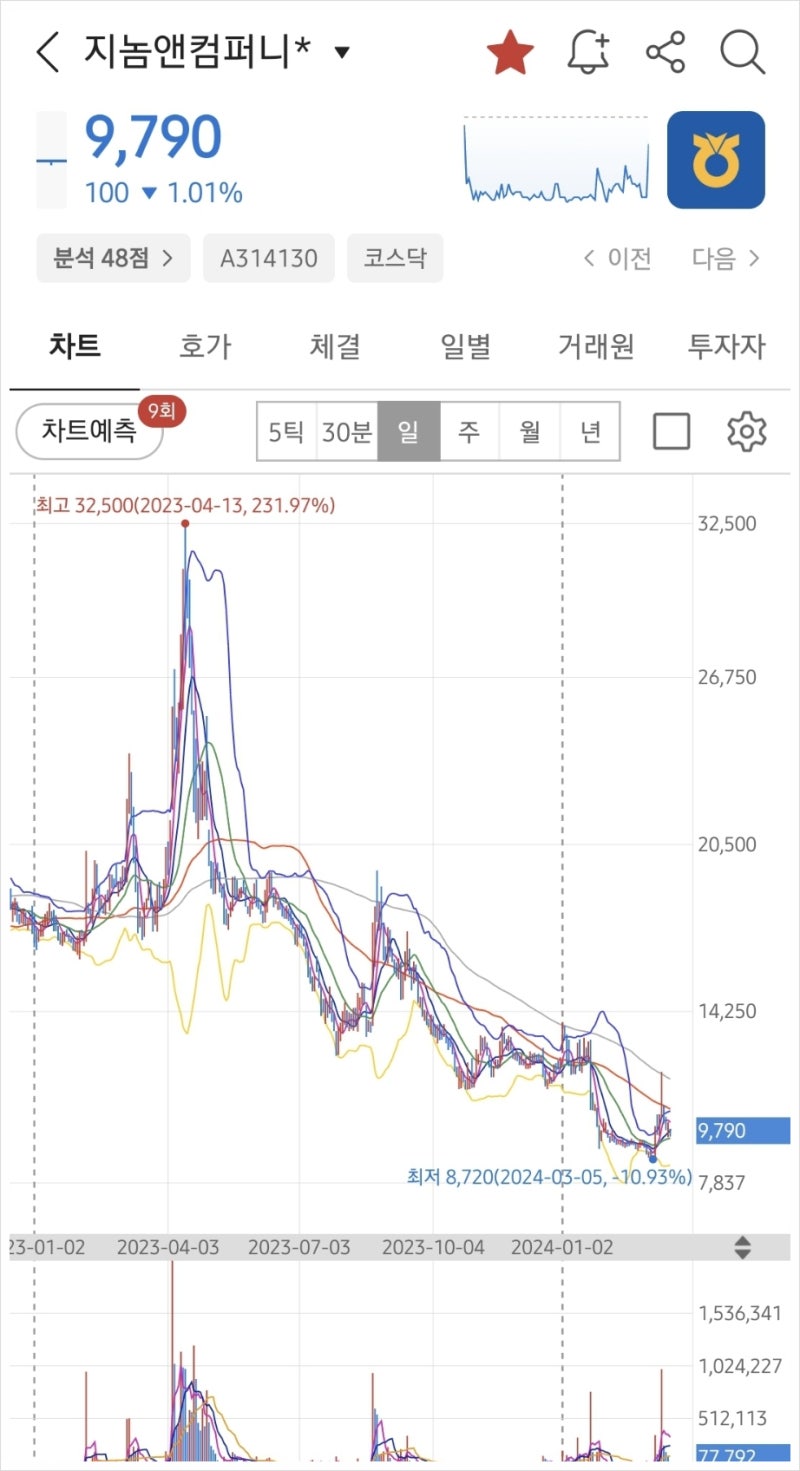Image resolution: width=800 pixels, height=1471 pixels.
Task: Check the empty checkbox next to settings gear
Action: [x=671, y=430]
